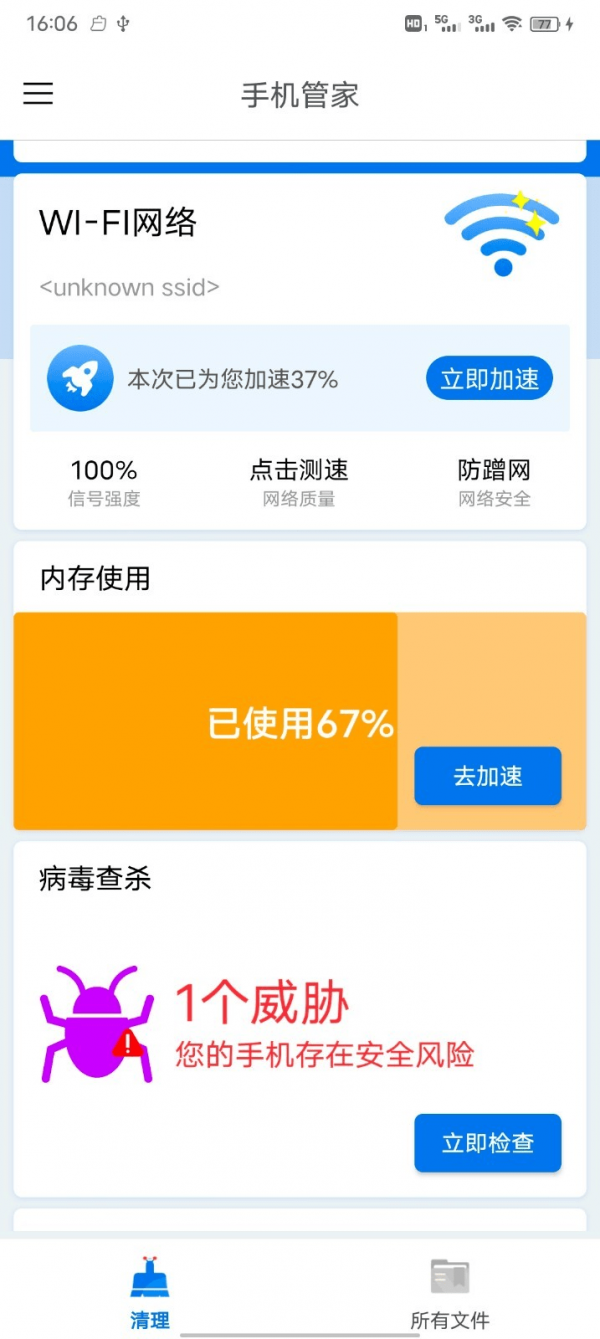This screenshot has width=600, height=1339.
Task: Tap the 立即加速 button
Action: (x=489, y=379)
